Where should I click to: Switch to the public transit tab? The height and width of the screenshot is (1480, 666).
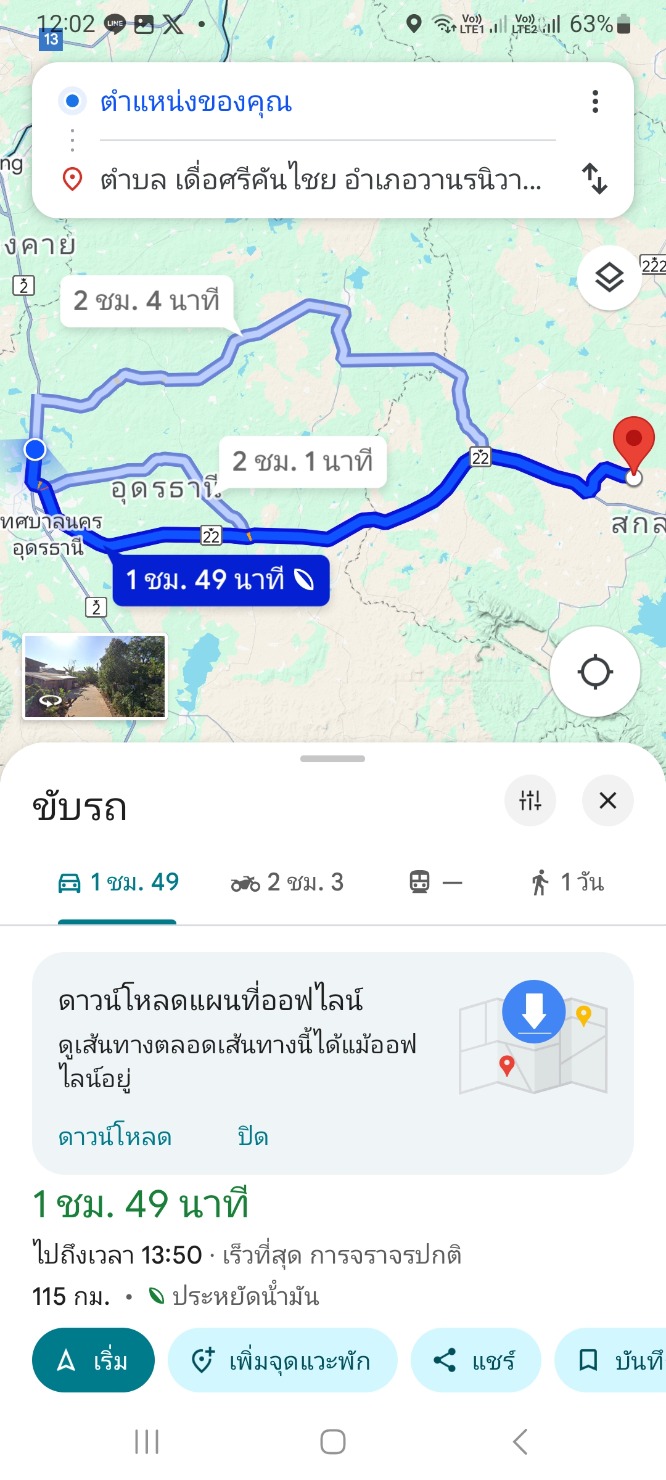click(x=435, y=883)
